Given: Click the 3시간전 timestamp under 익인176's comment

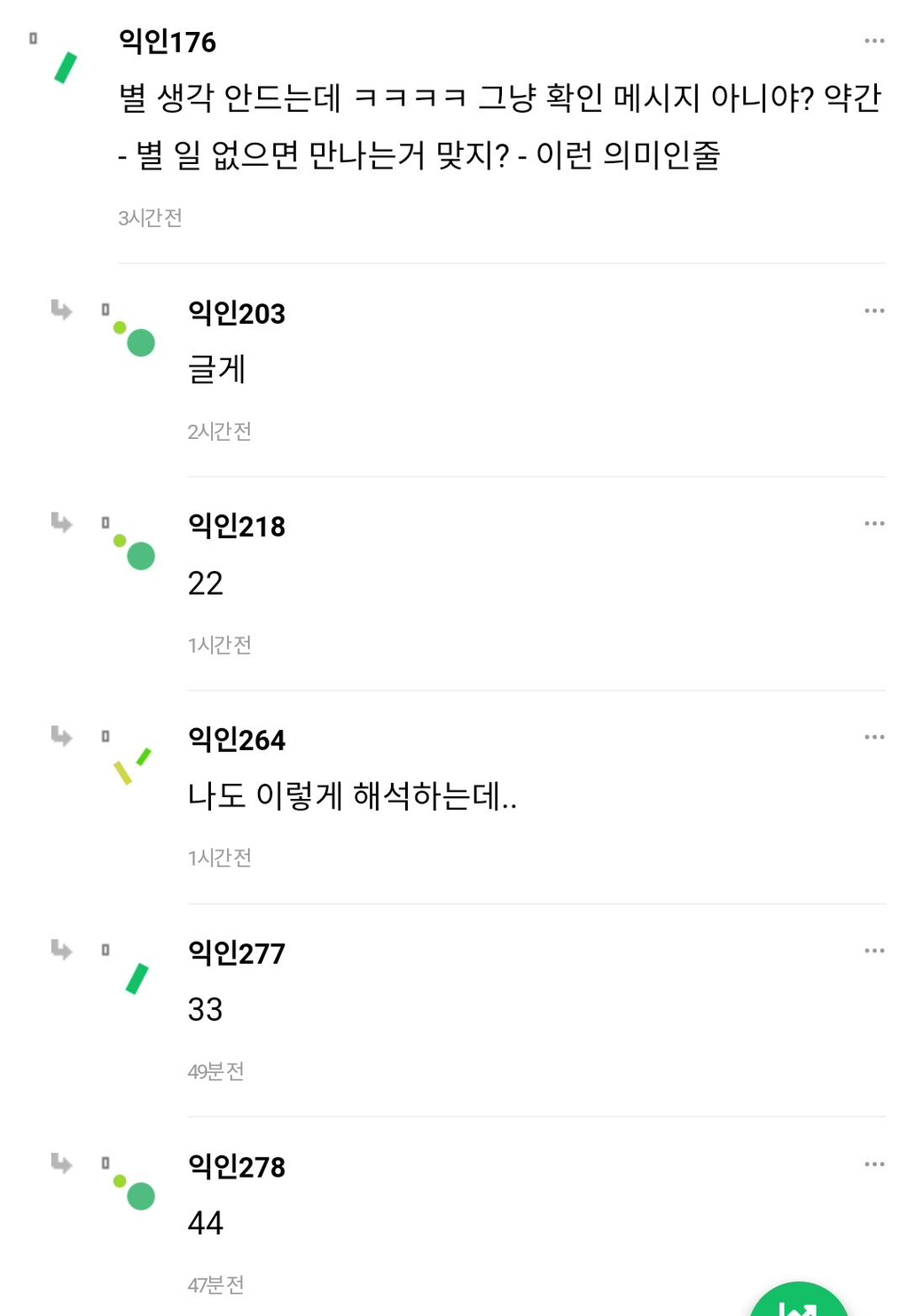Looking at the screenshot, I should pos(149,218).
